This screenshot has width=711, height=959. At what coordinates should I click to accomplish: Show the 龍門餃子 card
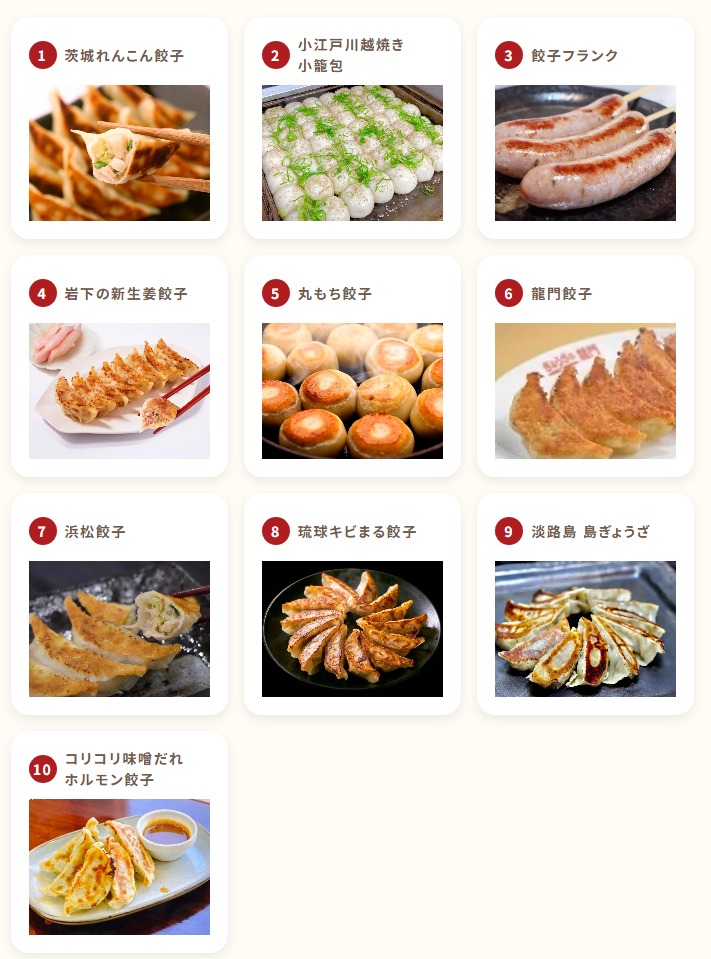585,390
